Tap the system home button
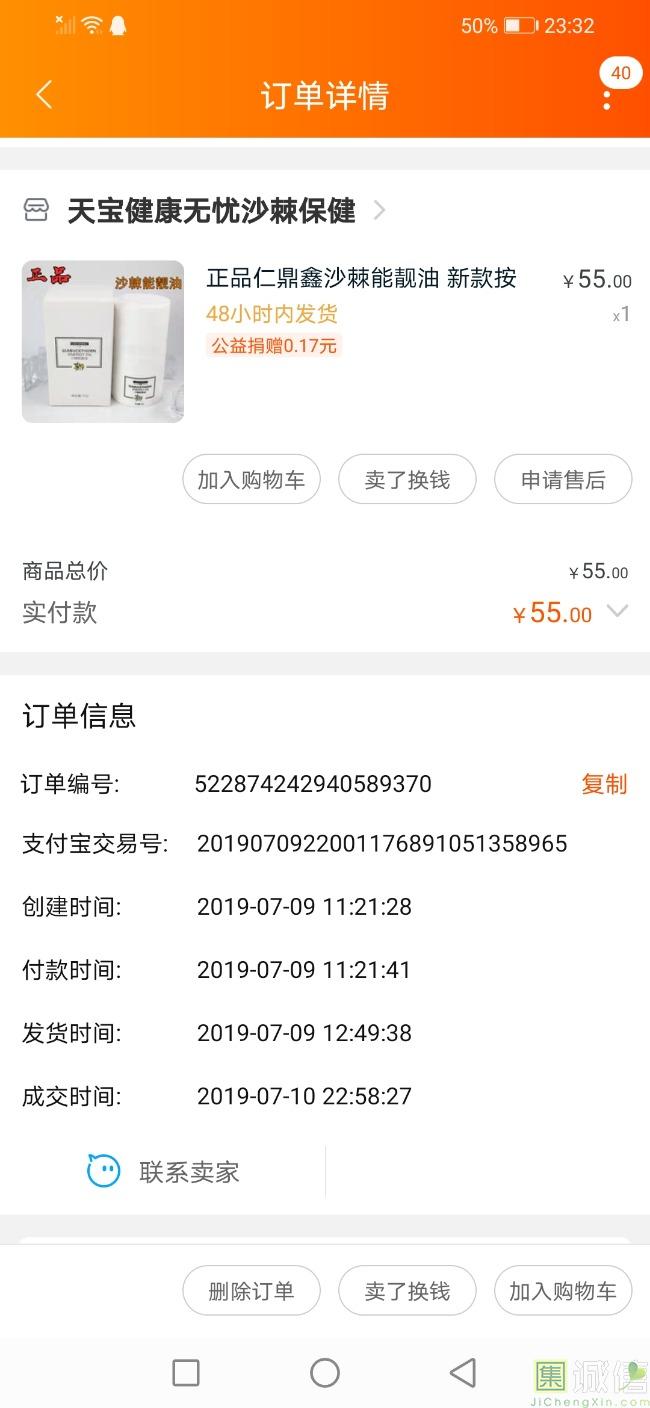This screenshot has width=650, height=1408. (325, 1372)
